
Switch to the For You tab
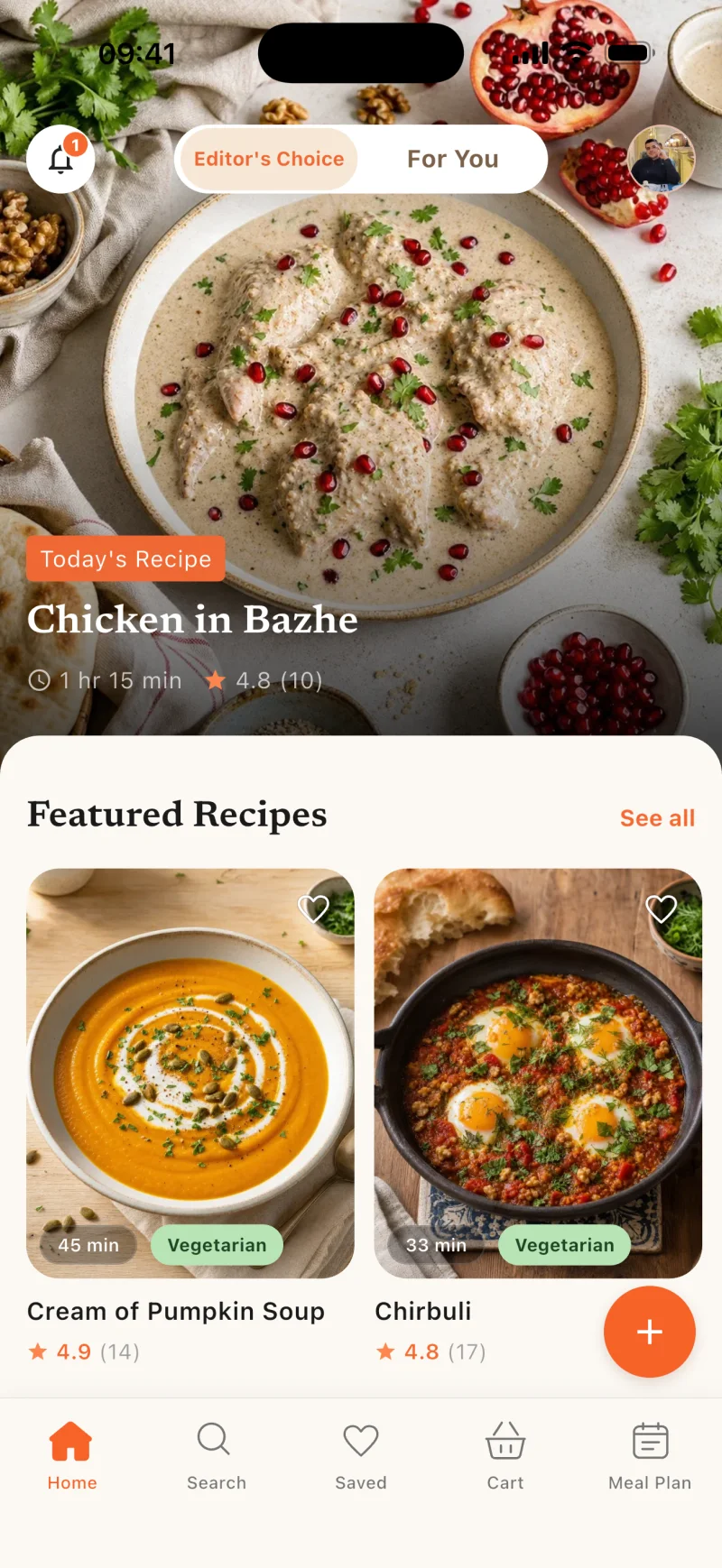tap(452, 159)
